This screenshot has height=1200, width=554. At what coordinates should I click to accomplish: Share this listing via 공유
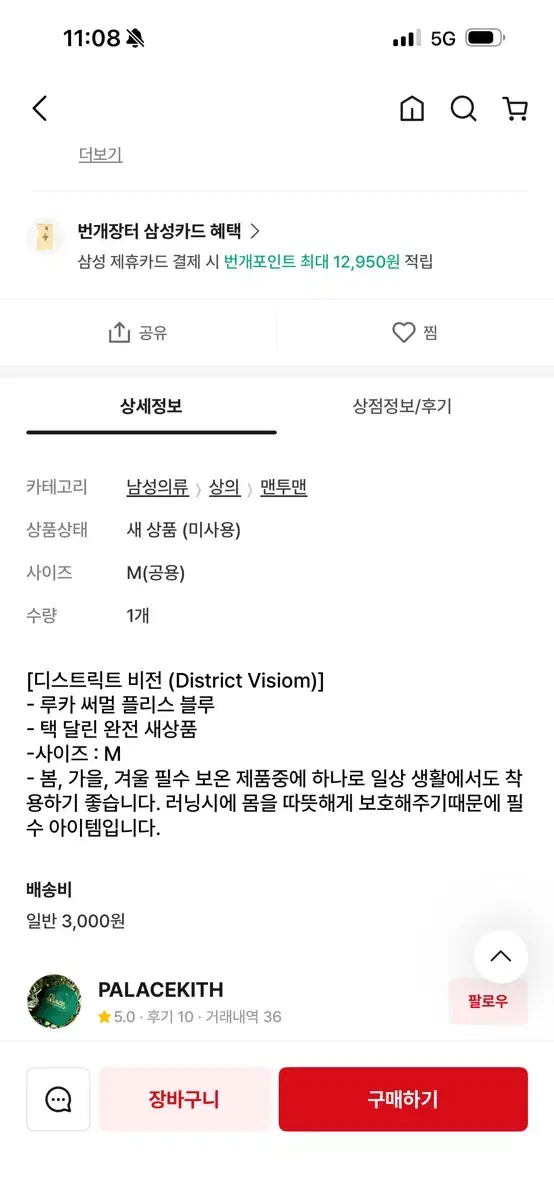138,333
